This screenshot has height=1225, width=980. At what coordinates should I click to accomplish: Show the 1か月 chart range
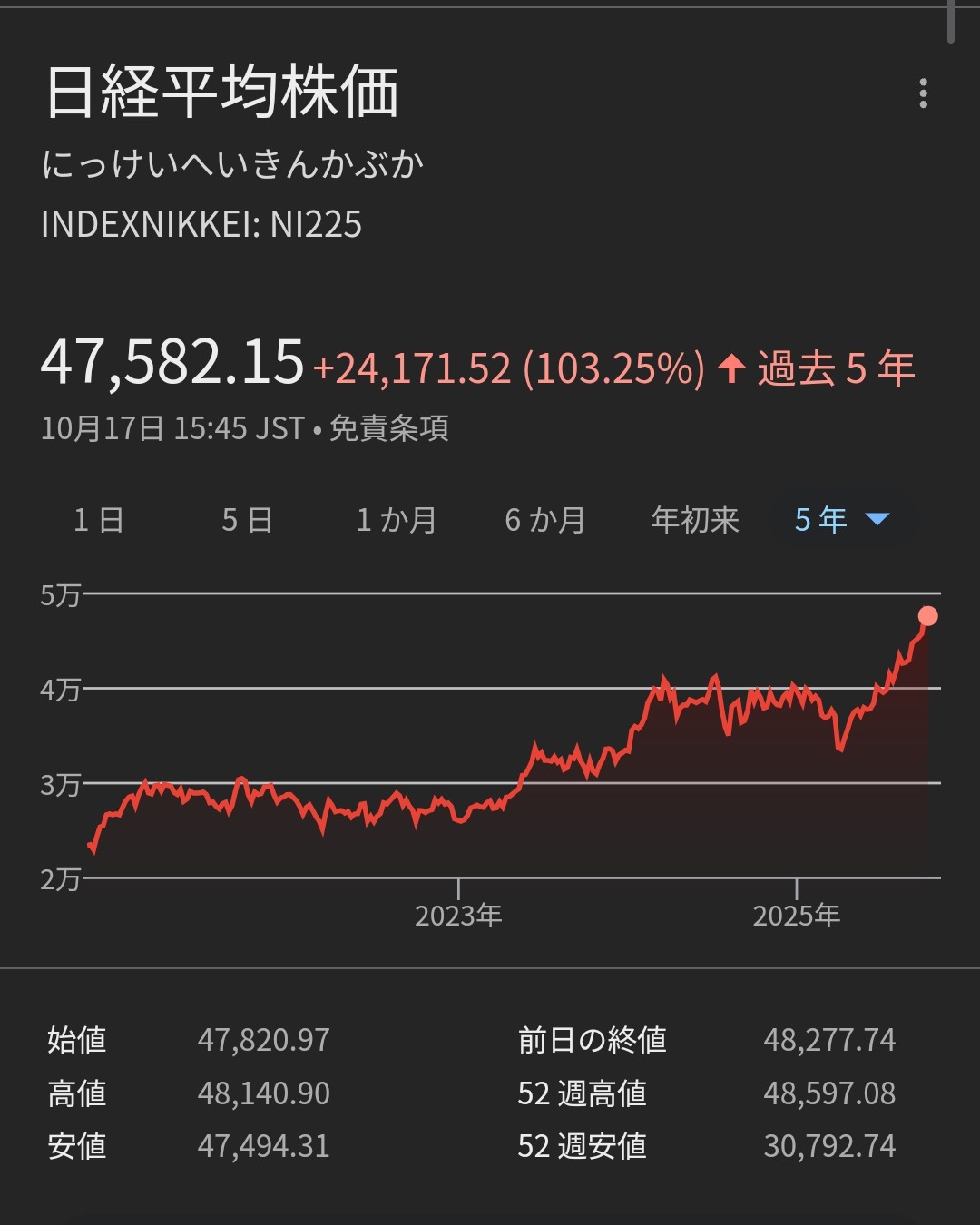tap(397, 520)
